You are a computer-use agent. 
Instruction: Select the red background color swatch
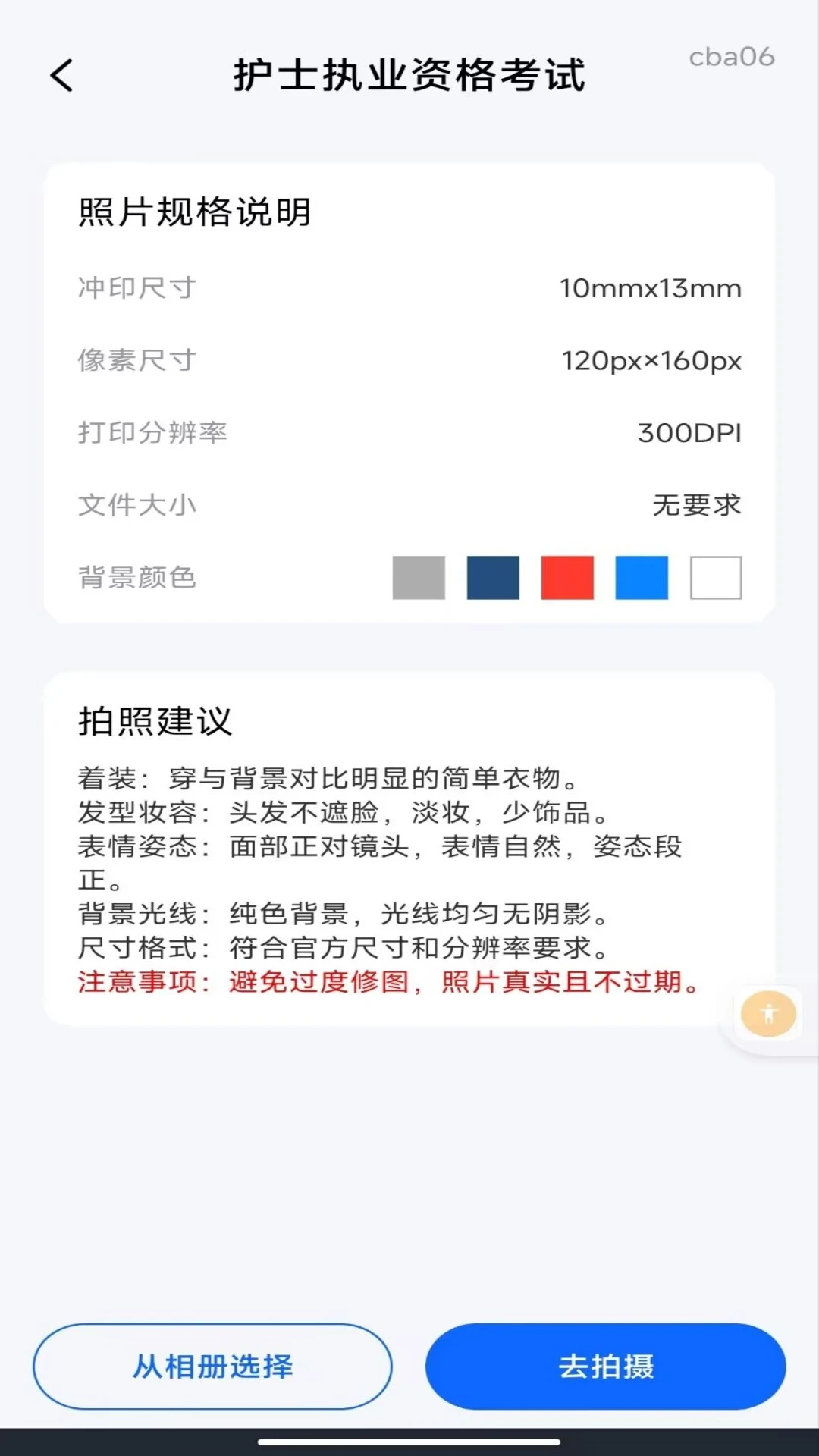click(567, 577)
